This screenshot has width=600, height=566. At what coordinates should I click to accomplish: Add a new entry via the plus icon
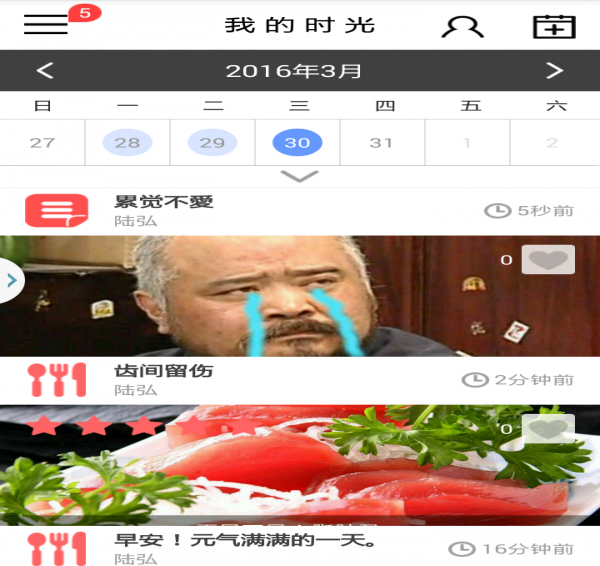554,26
